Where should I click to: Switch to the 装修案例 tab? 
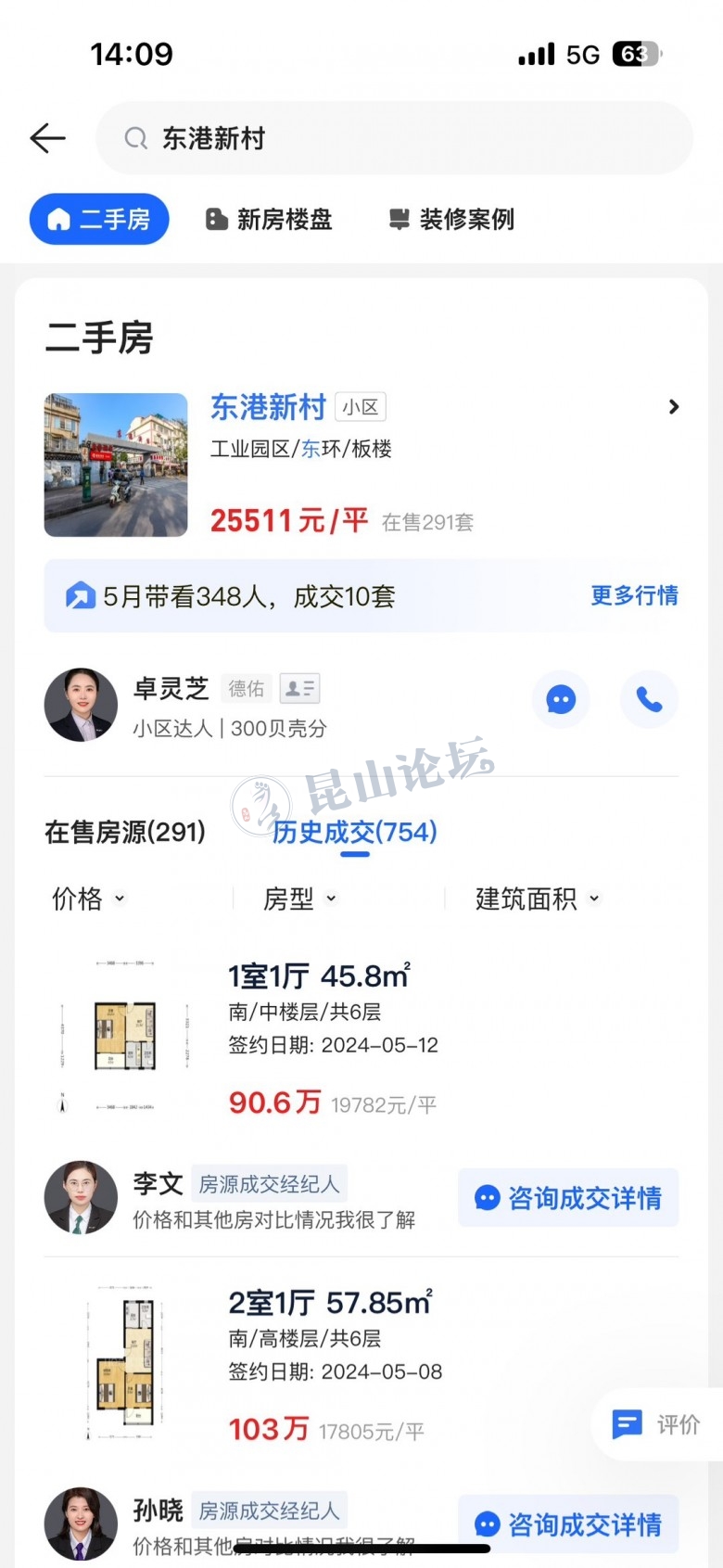point(451,220)
